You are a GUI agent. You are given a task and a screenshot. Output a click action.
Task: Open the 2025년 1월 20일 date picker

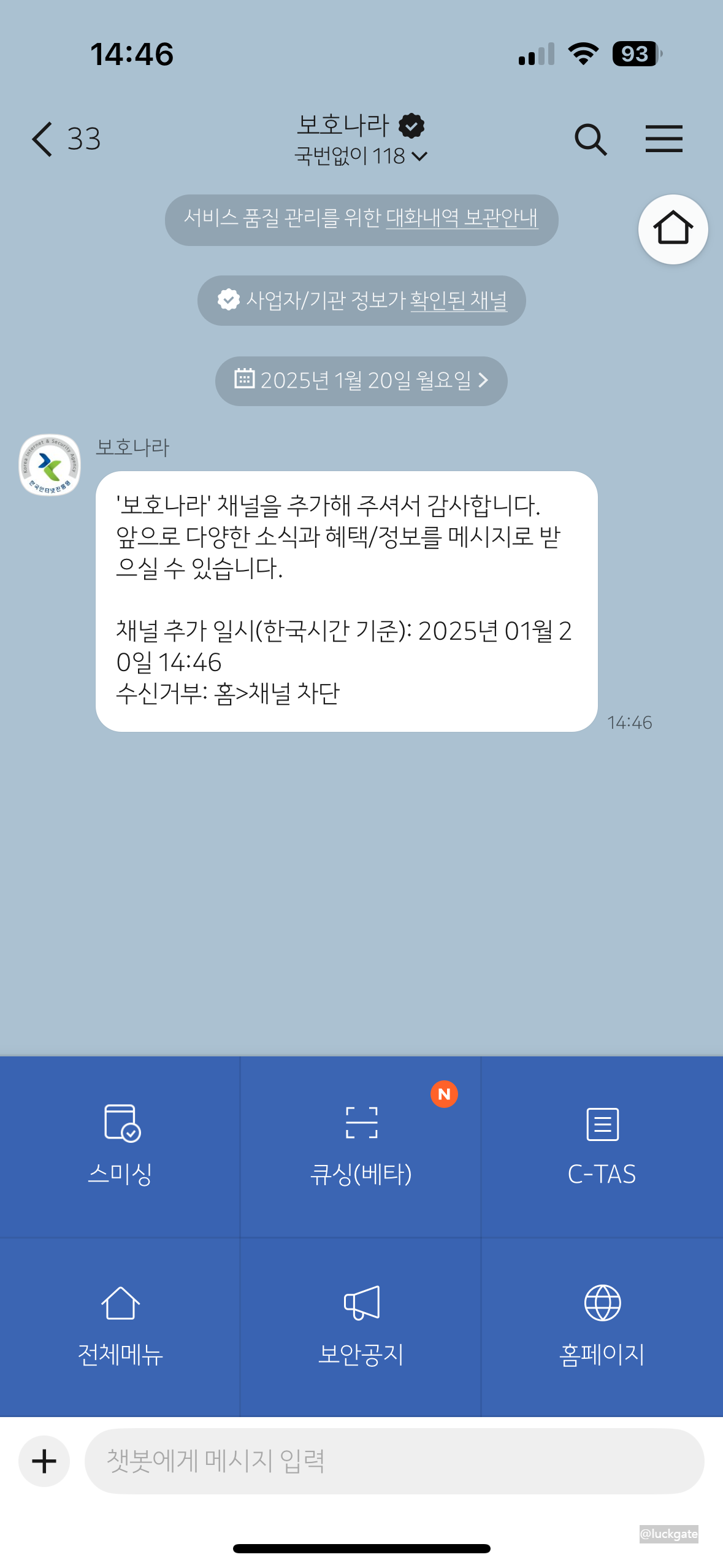click(x=361, y=381)
